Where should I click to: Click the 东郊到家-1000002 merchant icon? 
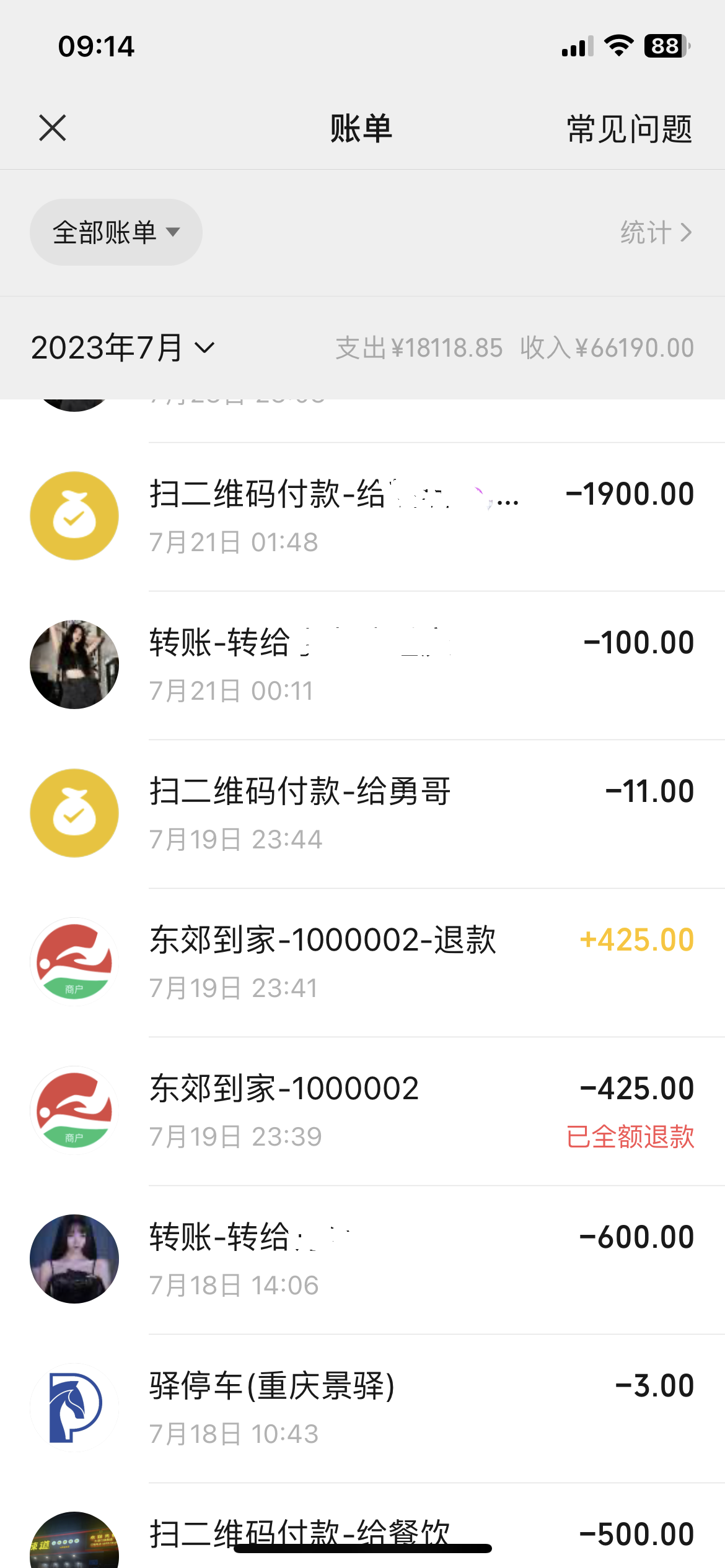(74, 1110)
